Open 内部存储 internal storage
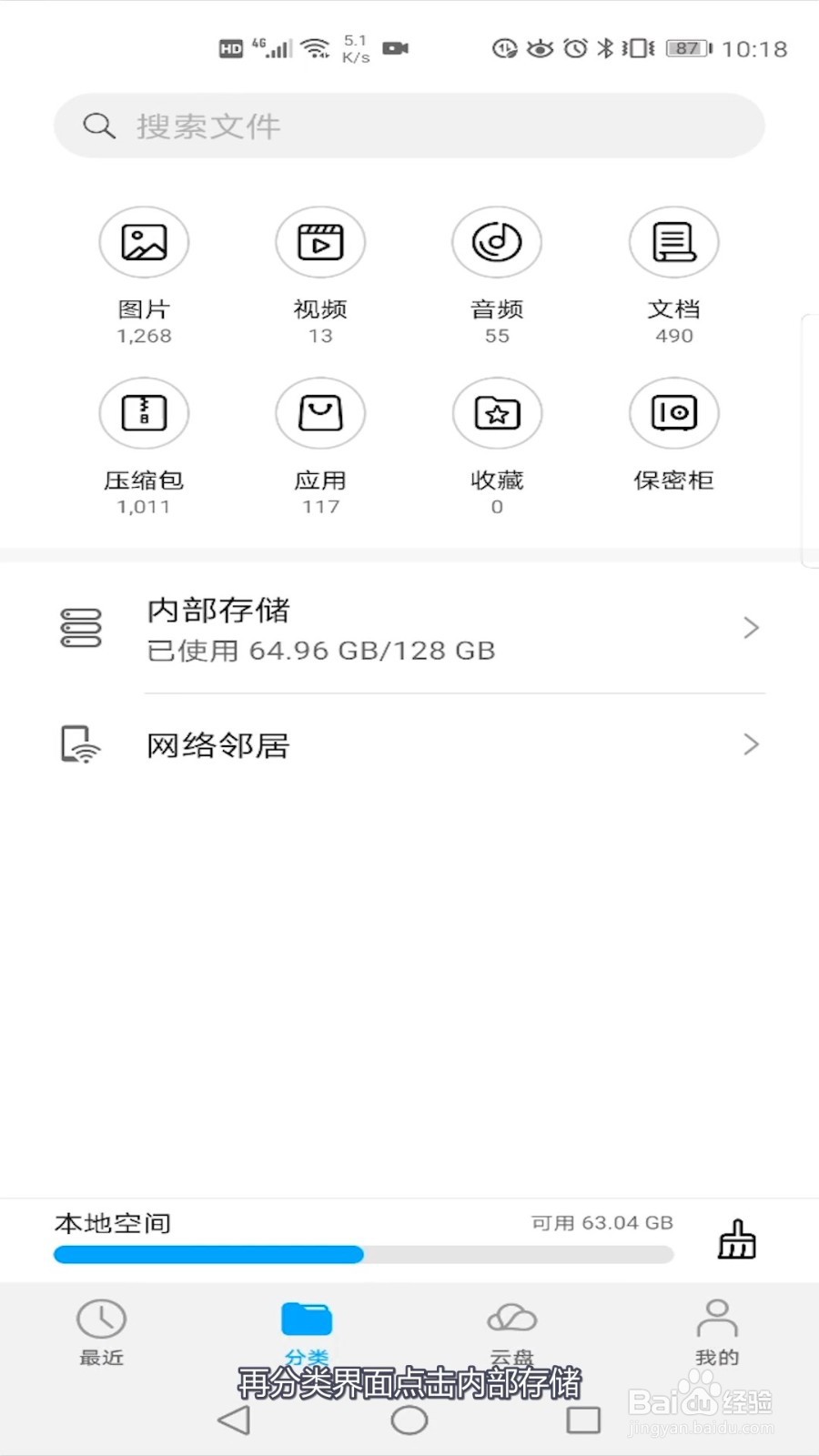Viewport: 819px width, 1456px height. click(409, 628)
